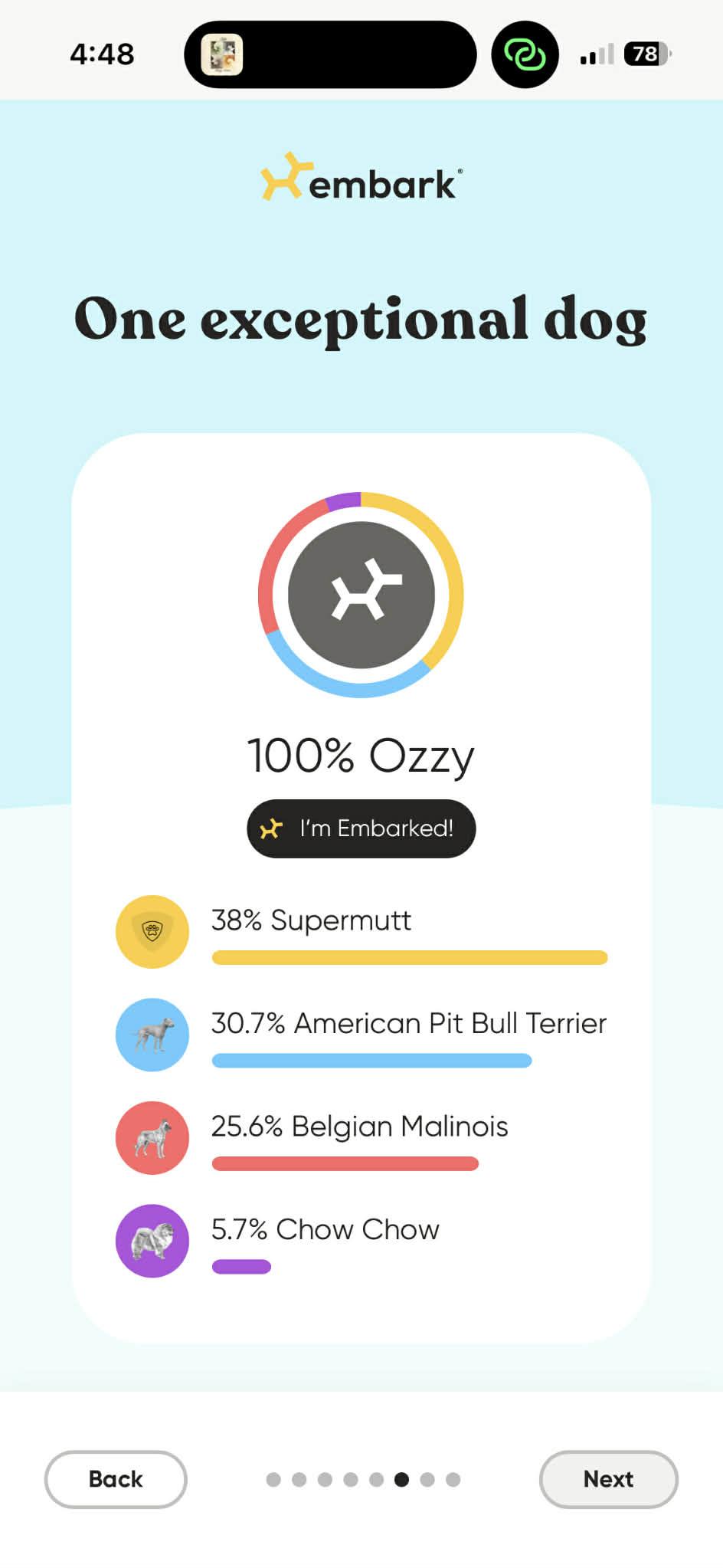Go back to the previous slide
This screenshot has height=1568, width=723.
tap(116, 1478)
